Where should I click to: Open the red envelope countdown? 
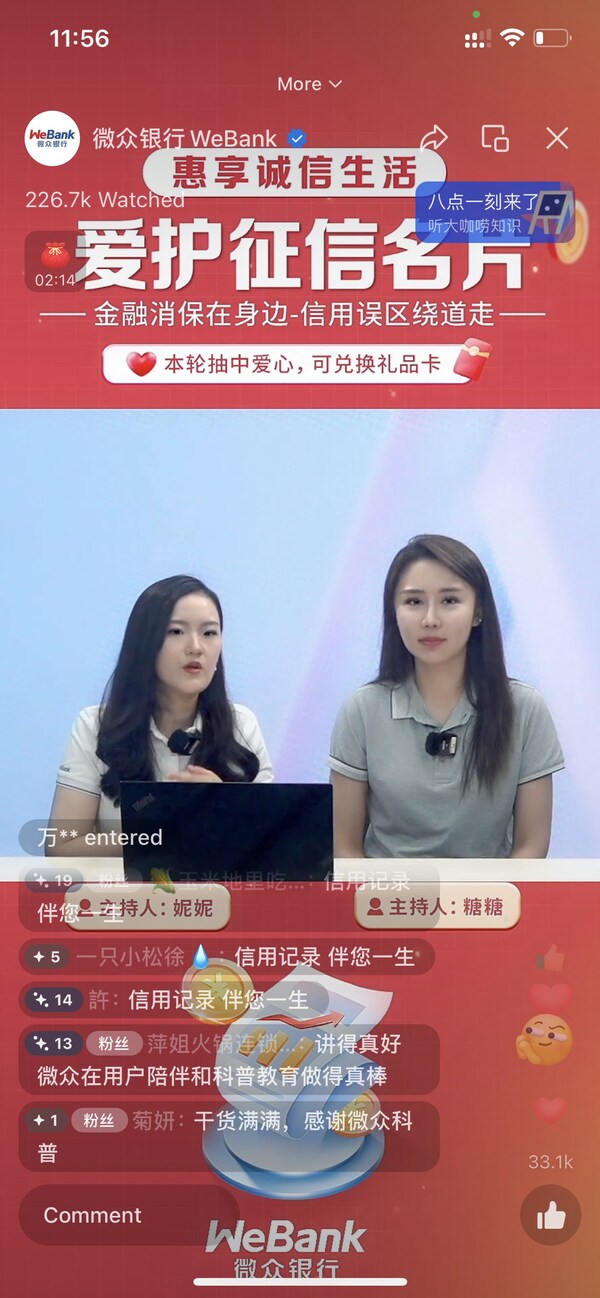(x=54, y=262)
